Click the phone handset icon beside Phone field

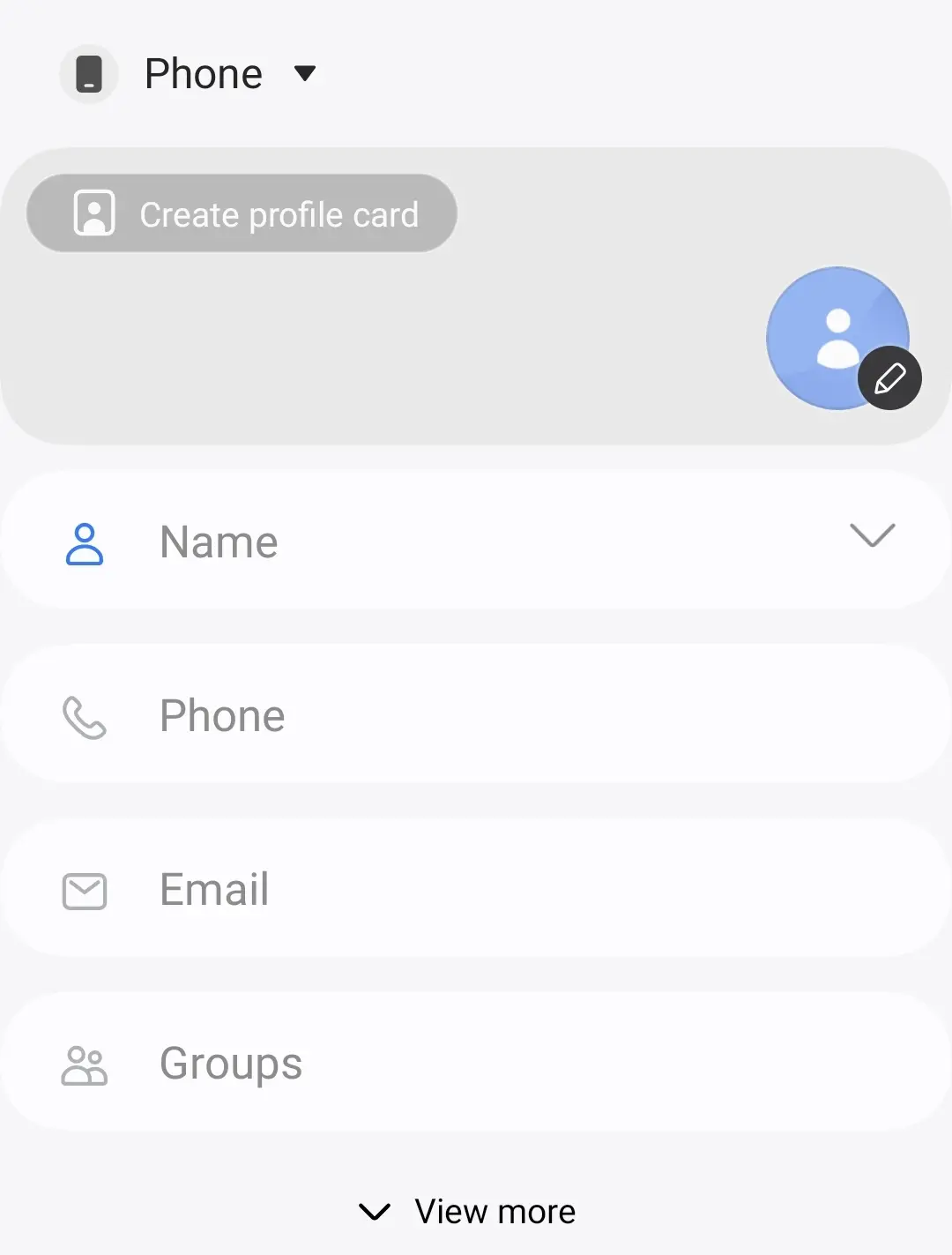tap(85, 715)
